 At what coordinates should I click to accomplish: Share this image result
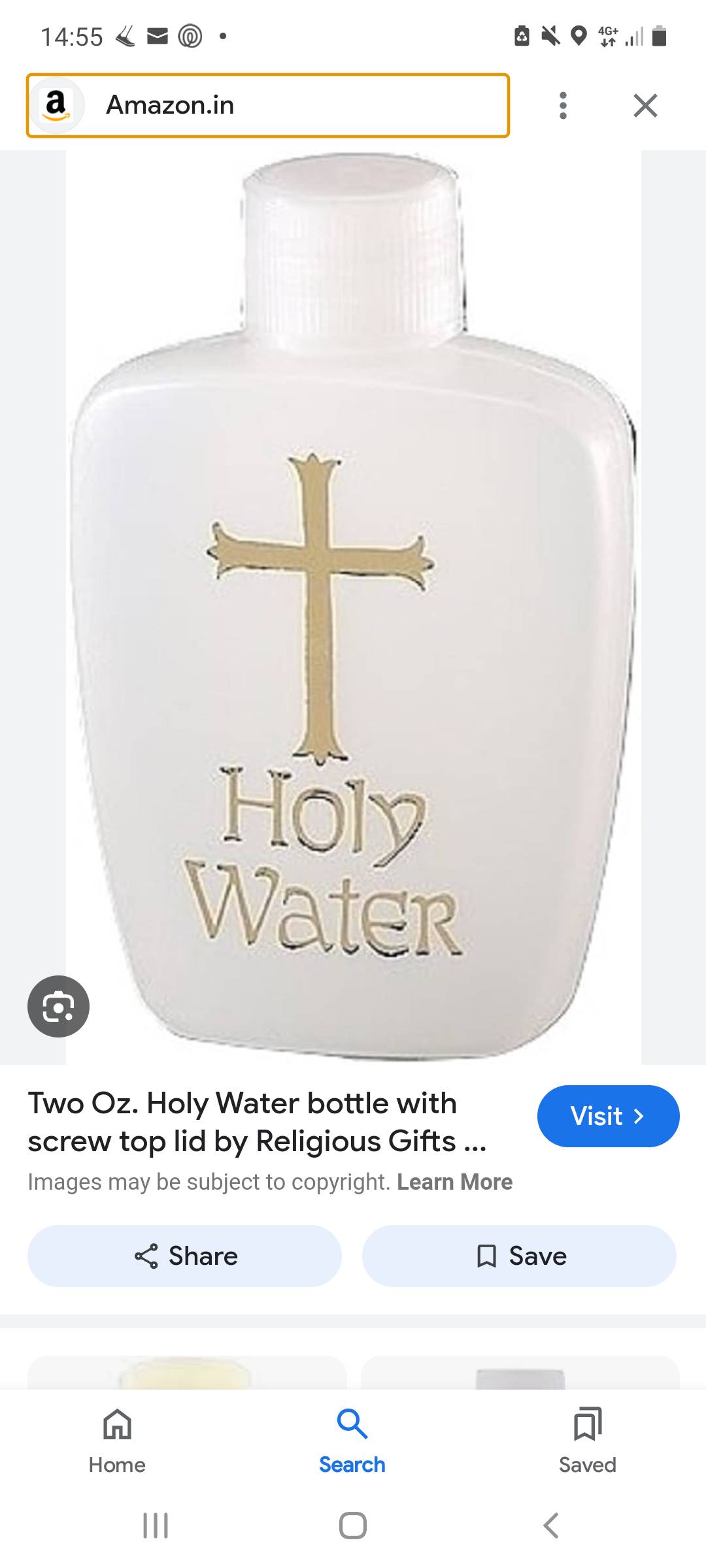click(184, 1256)
